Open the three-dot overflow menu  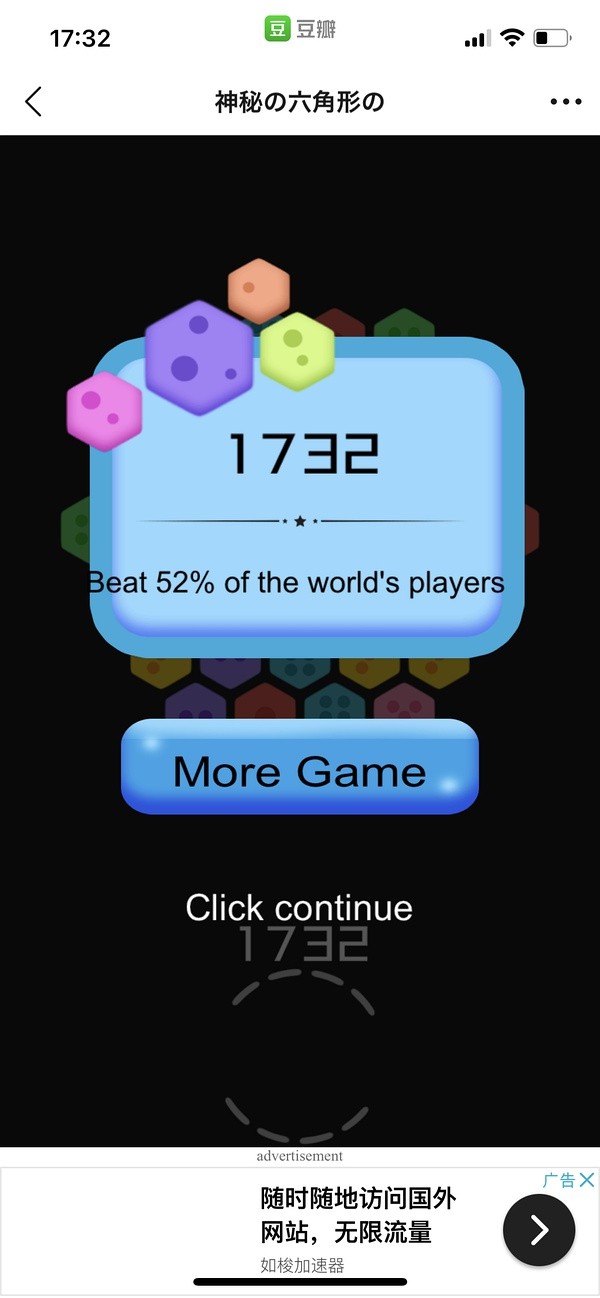[565, 101]
